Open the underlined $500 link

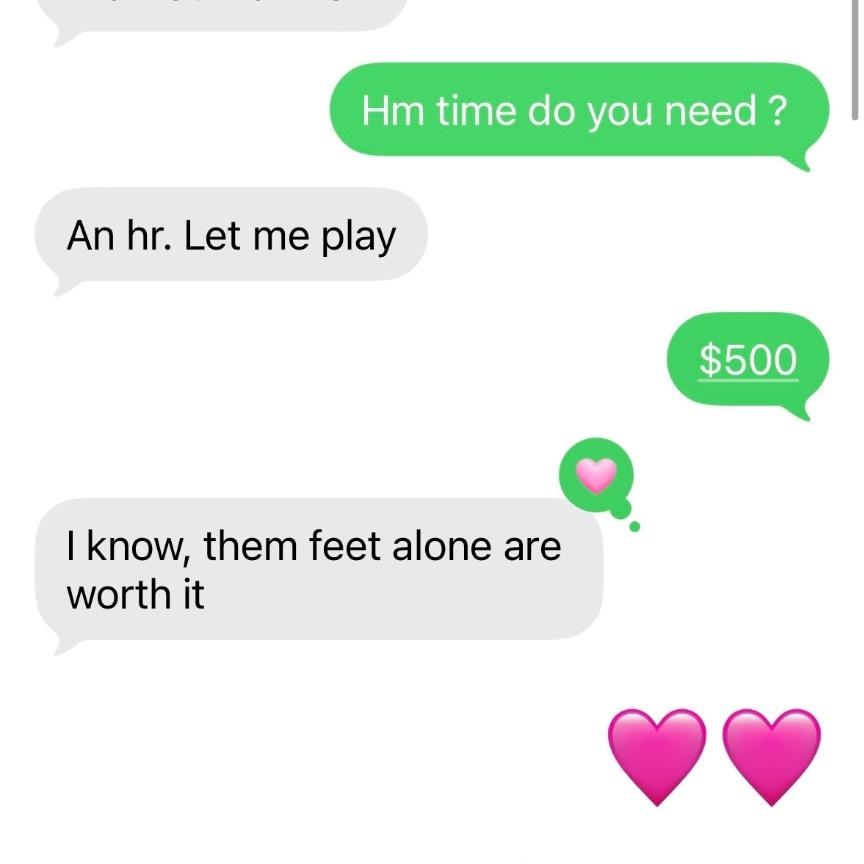748,359
